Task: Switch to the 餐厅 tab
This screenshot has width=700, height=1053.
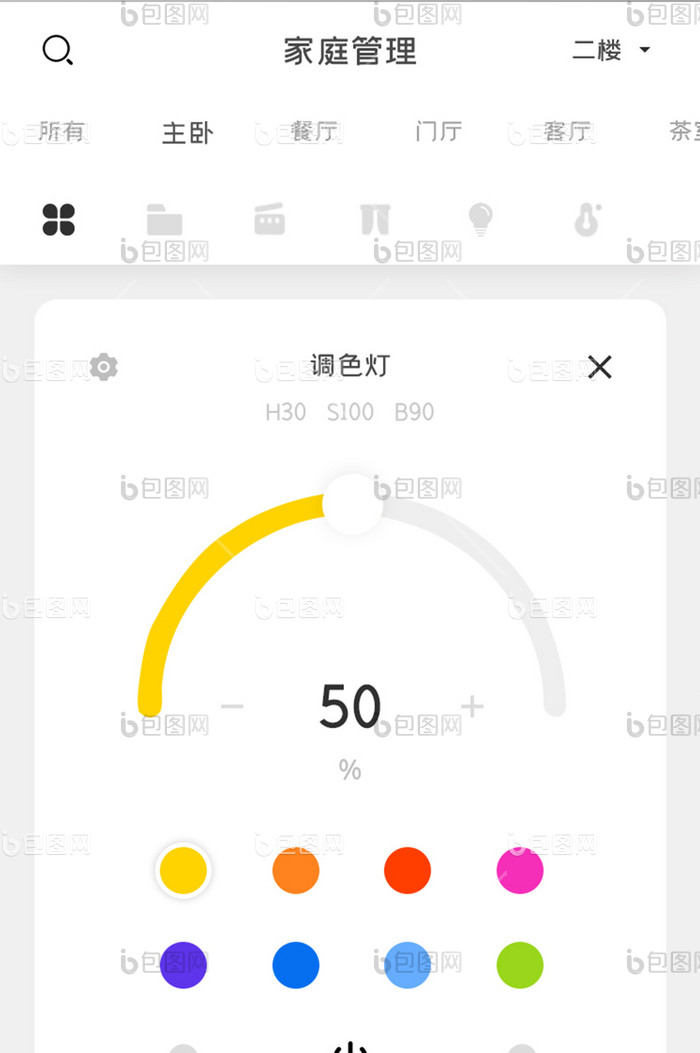Action: [313, 132]
